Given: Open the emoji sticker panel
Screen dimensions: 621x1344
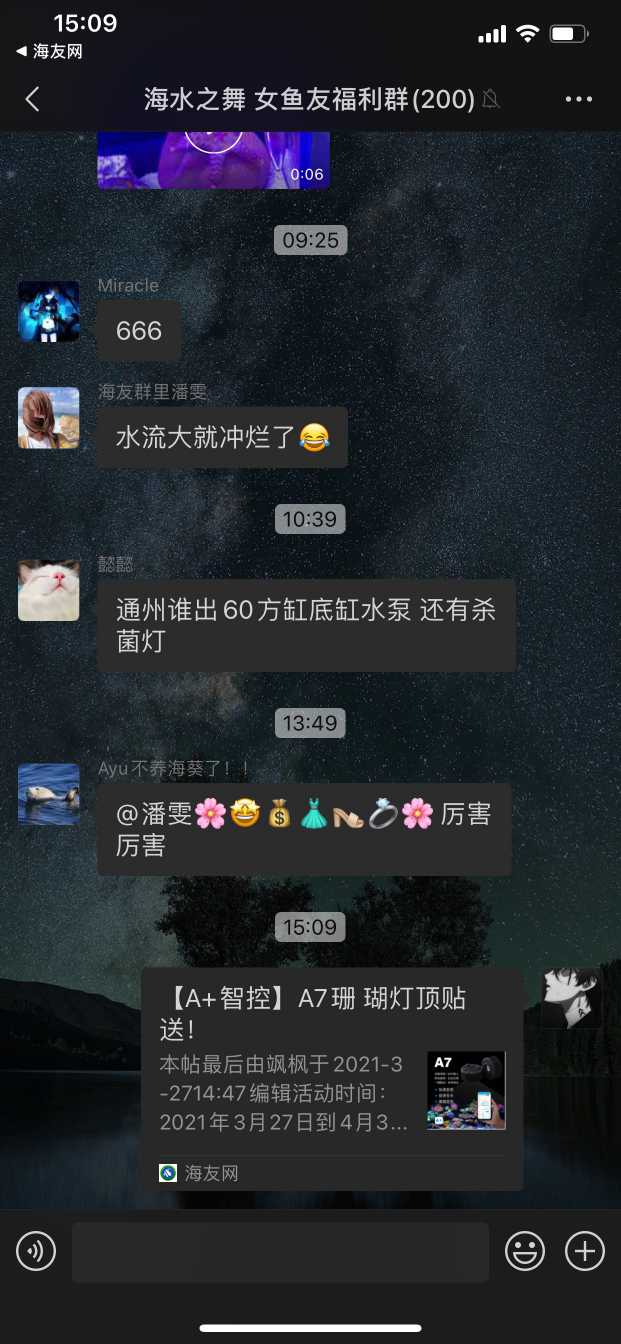Looking at the screenshot, I should coord(525,1251).
